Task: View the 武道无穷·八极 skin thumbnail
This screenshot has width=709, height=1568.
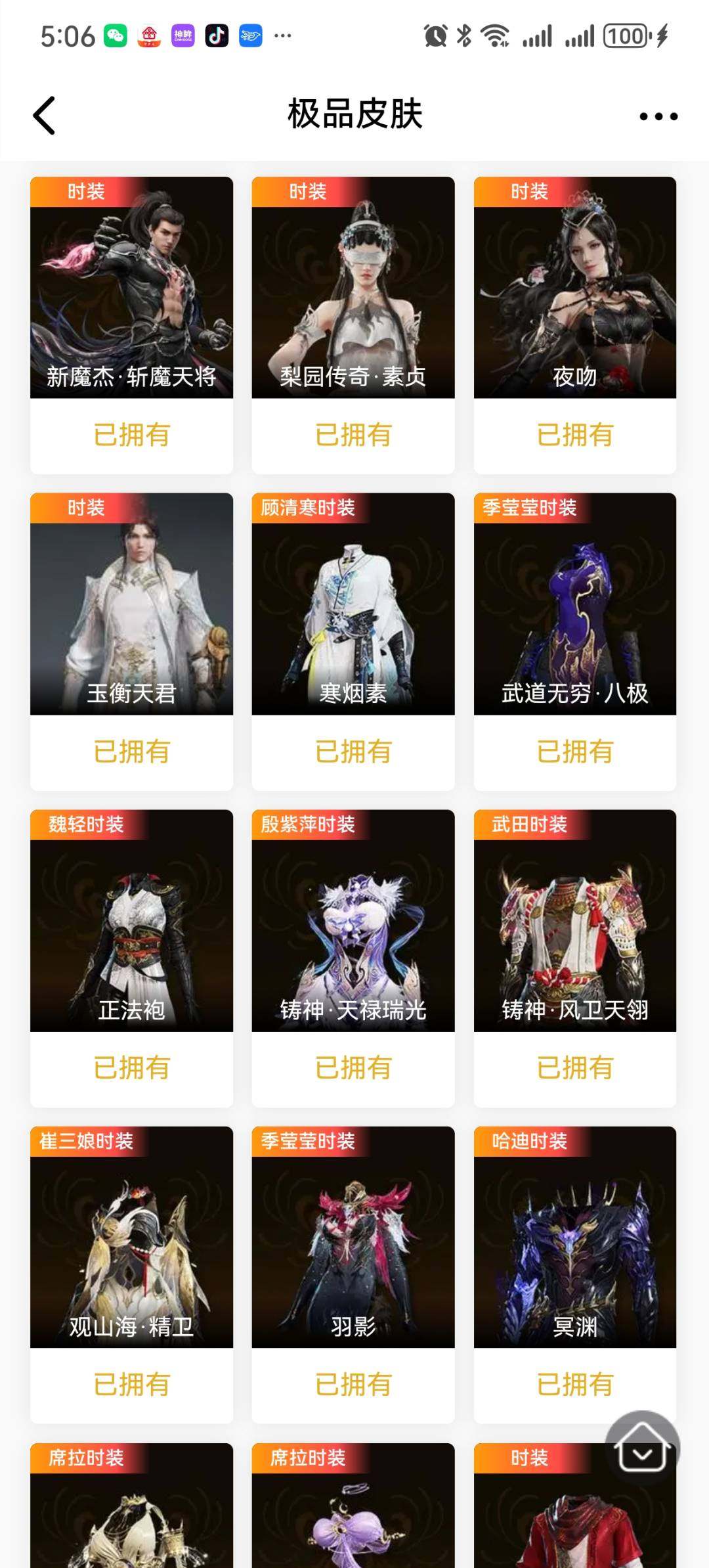Action: pyautogui.click(x=576, y=604)
